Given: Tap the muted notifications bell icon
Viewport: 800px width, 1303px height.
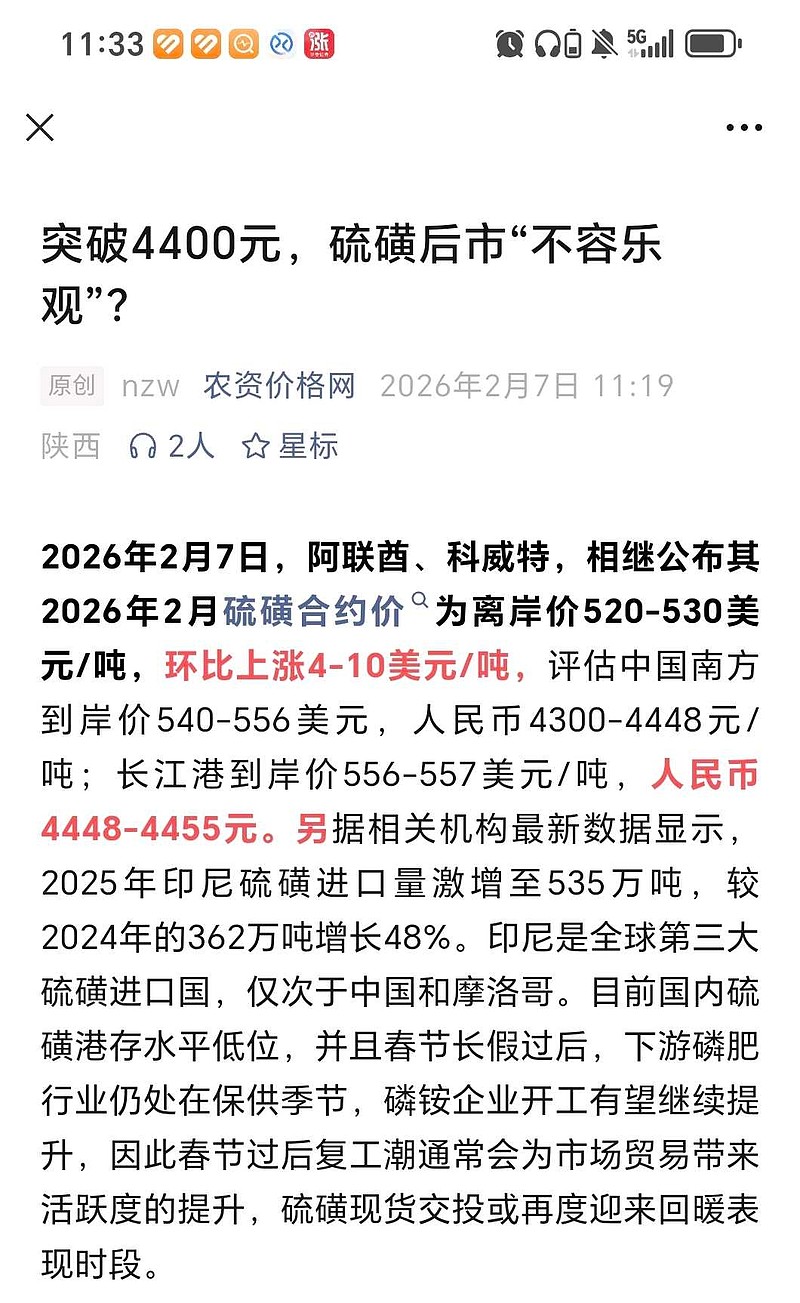Looking at the screenshot, I should click(601, 43).
